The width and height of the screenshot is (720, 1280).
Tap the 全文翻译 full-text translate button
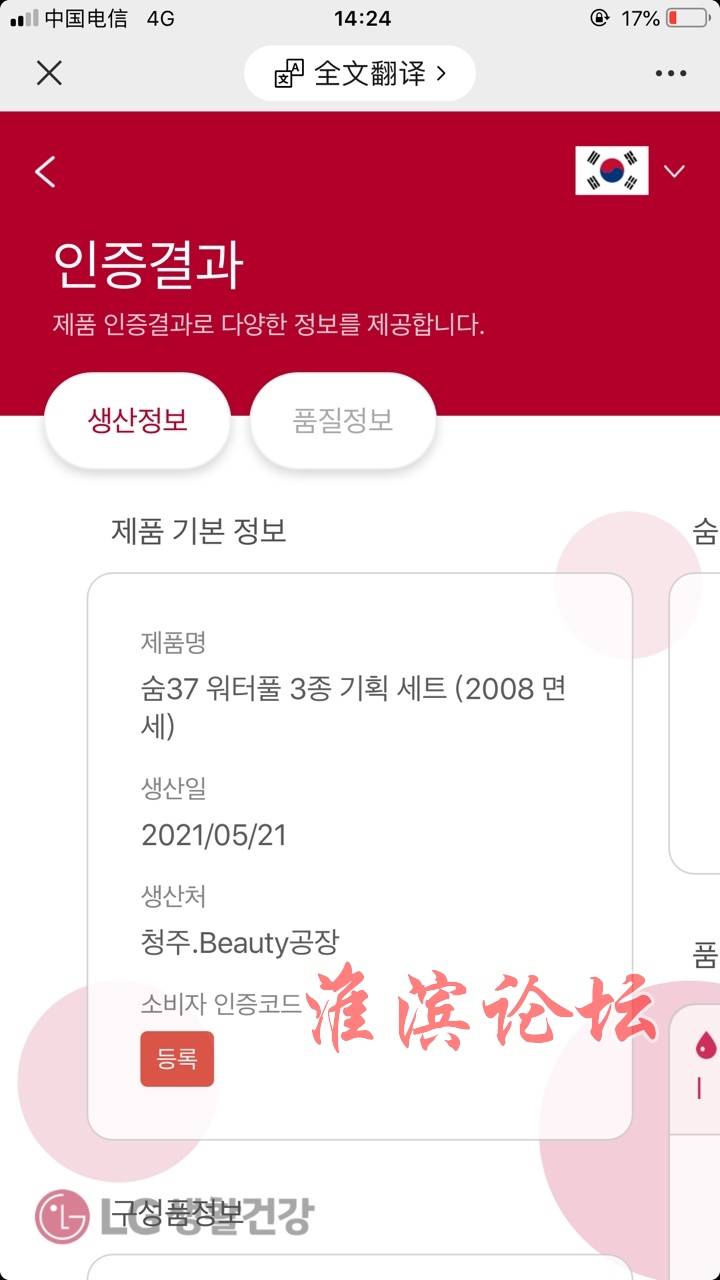point(360,73)
